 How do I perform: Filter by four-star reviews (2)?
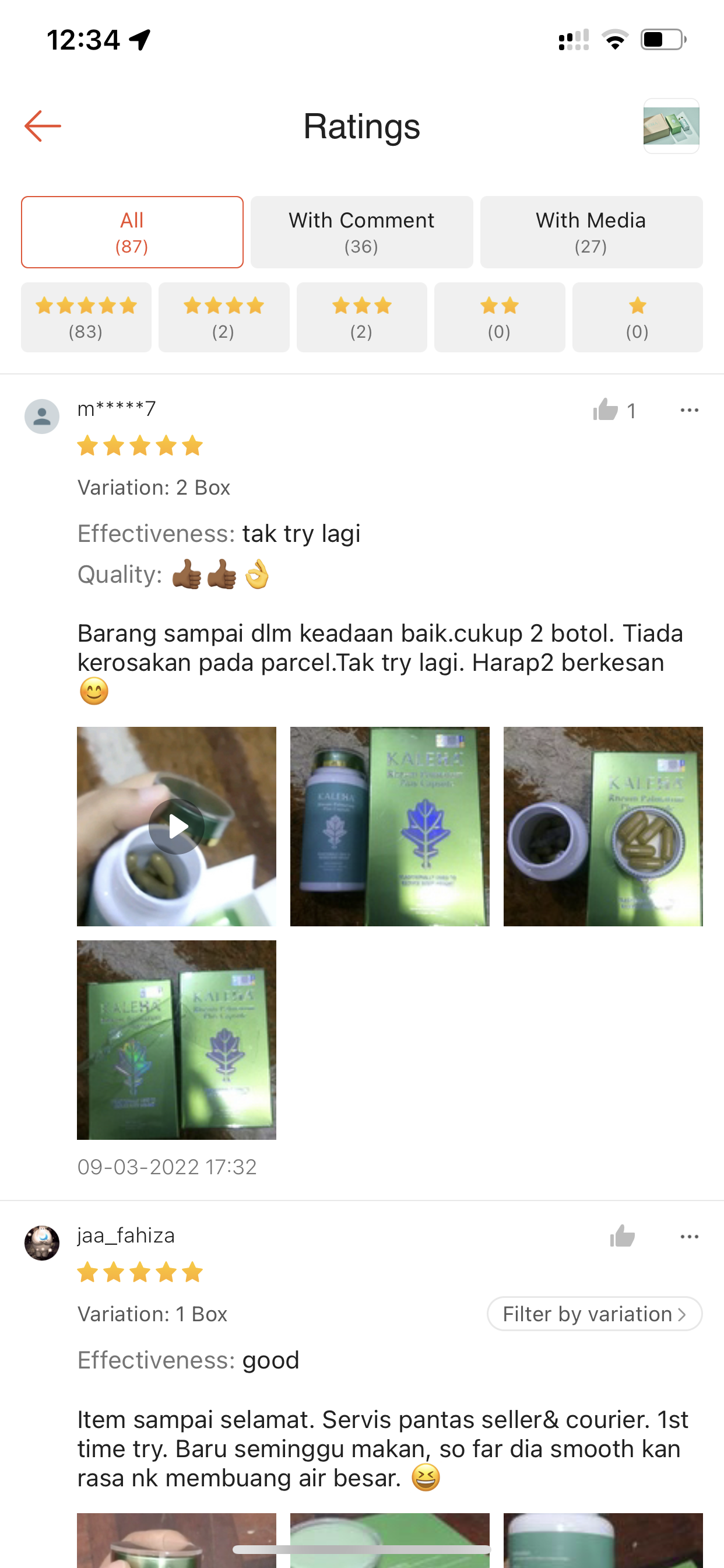[x=223, y=317]
